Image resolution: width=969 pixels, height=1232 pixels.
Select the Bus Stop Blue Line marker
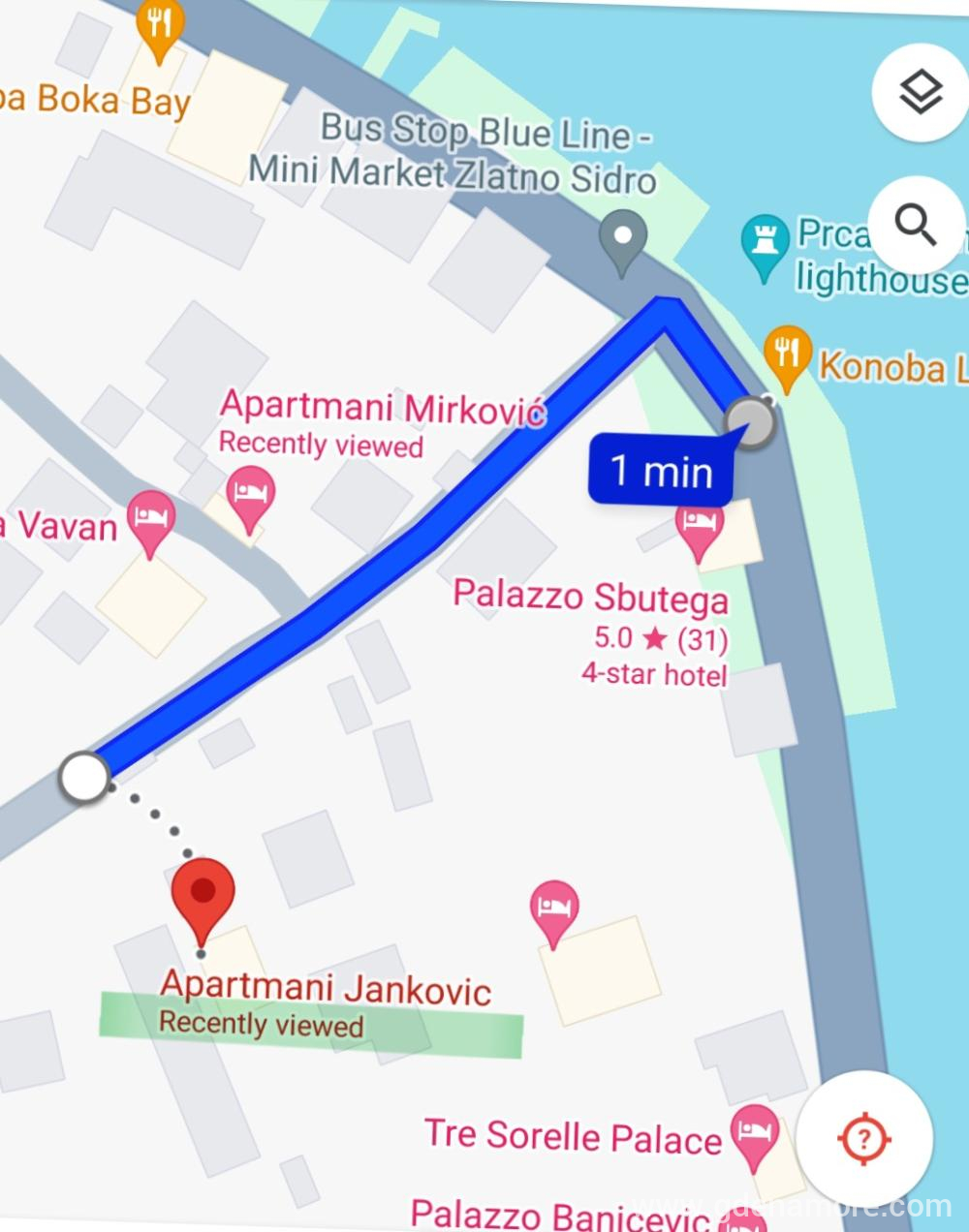[x=623, y=238]
